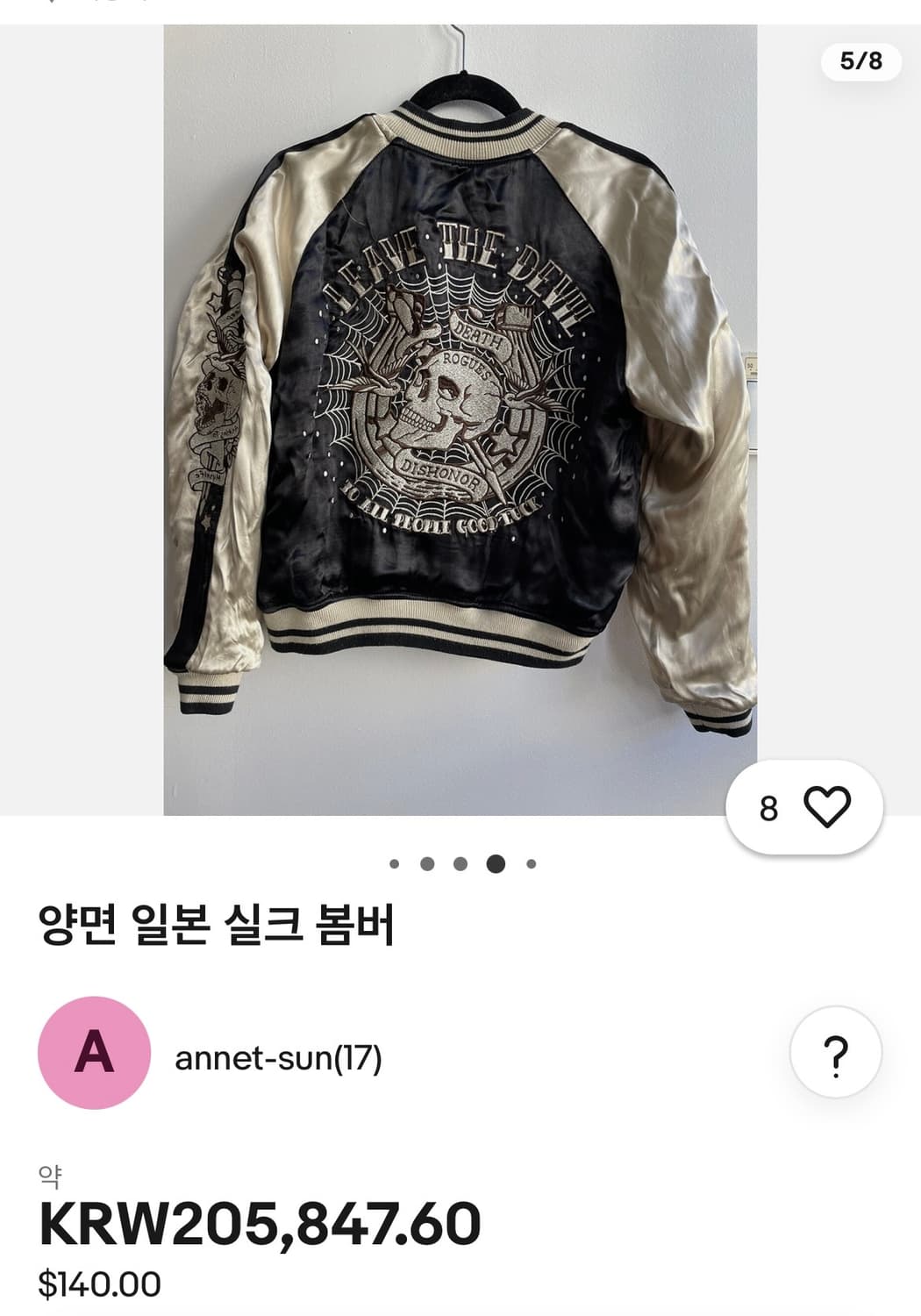Viewport: 921px width, 1316px height.
Task: Tap the third gray carousel dot
Action: pyautogui.click(x=460, y=864)
